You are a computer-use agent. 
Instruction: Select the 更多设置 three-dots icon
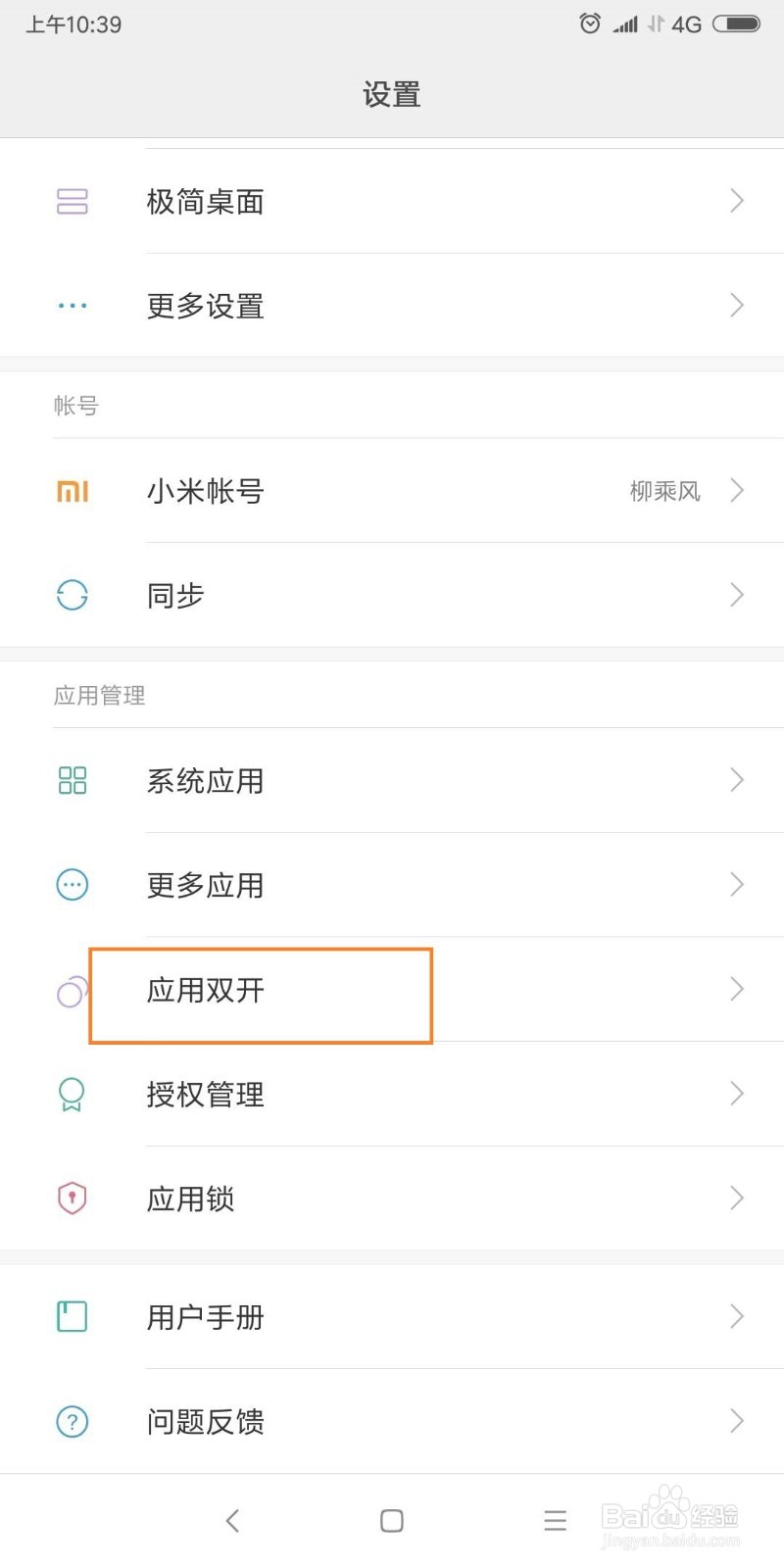coord(72,305)
